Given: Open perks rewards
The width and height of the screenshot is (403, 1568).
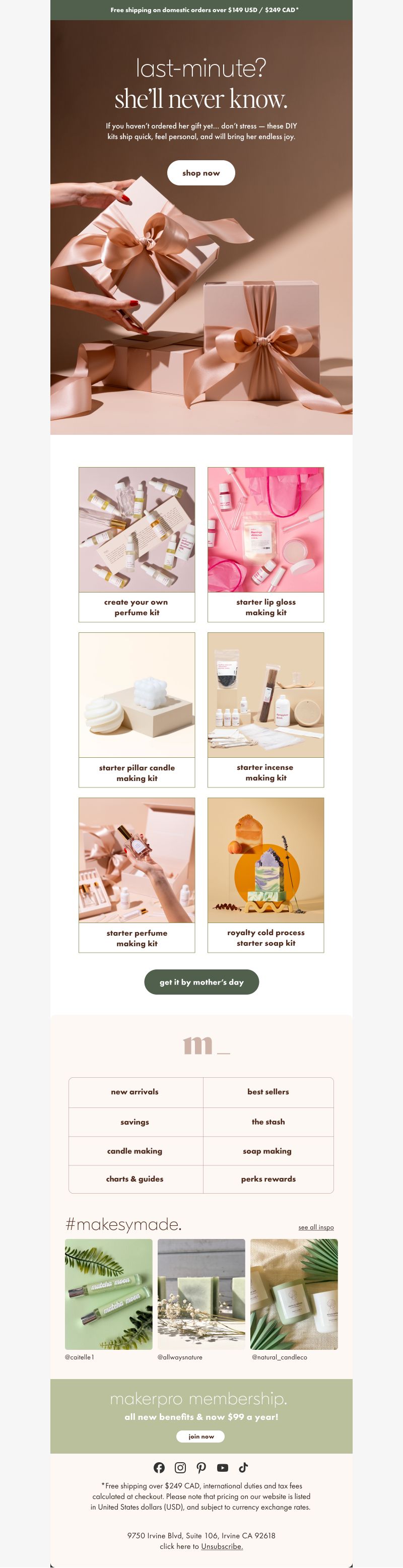Looking at the screenshot, I should [268, 1179].
